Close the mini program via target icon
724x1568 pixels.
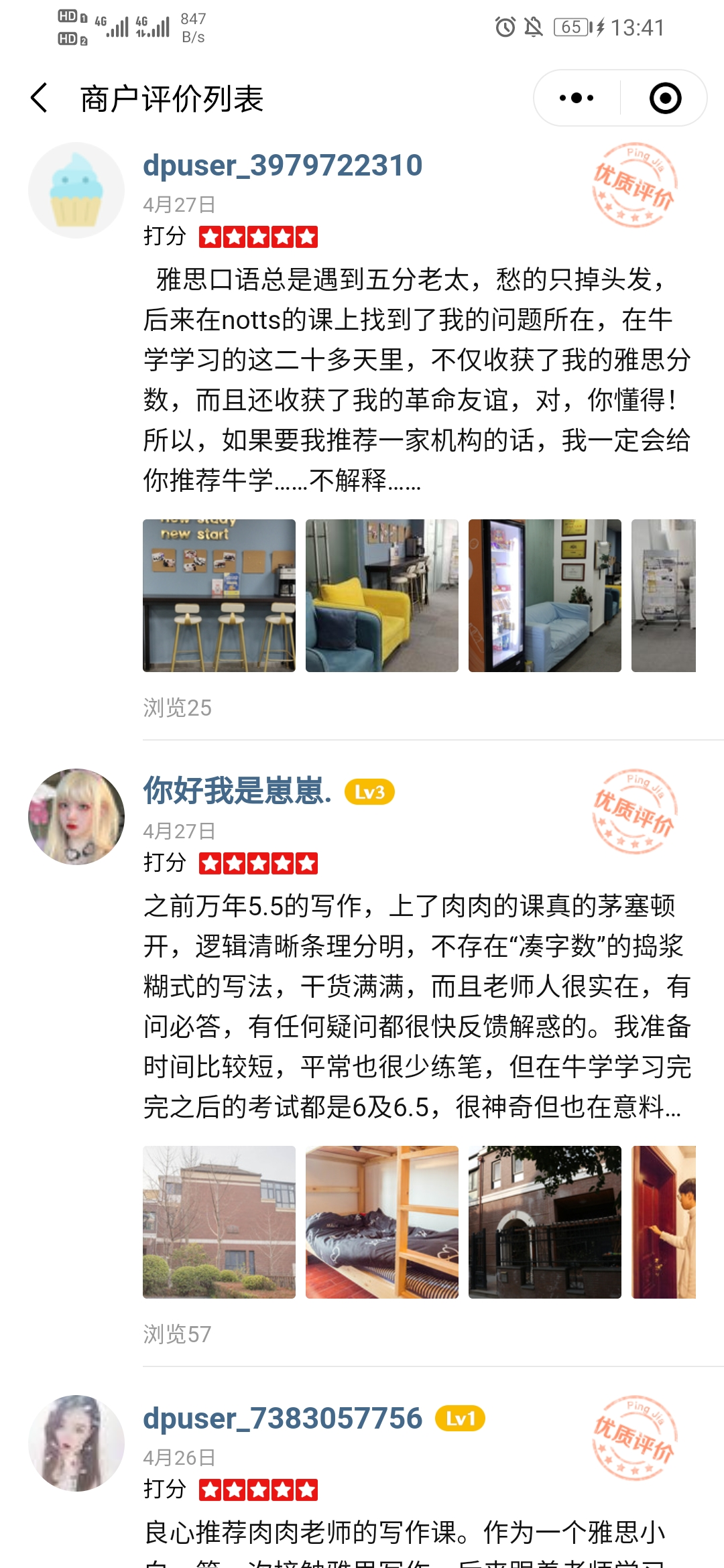(665, 99)
